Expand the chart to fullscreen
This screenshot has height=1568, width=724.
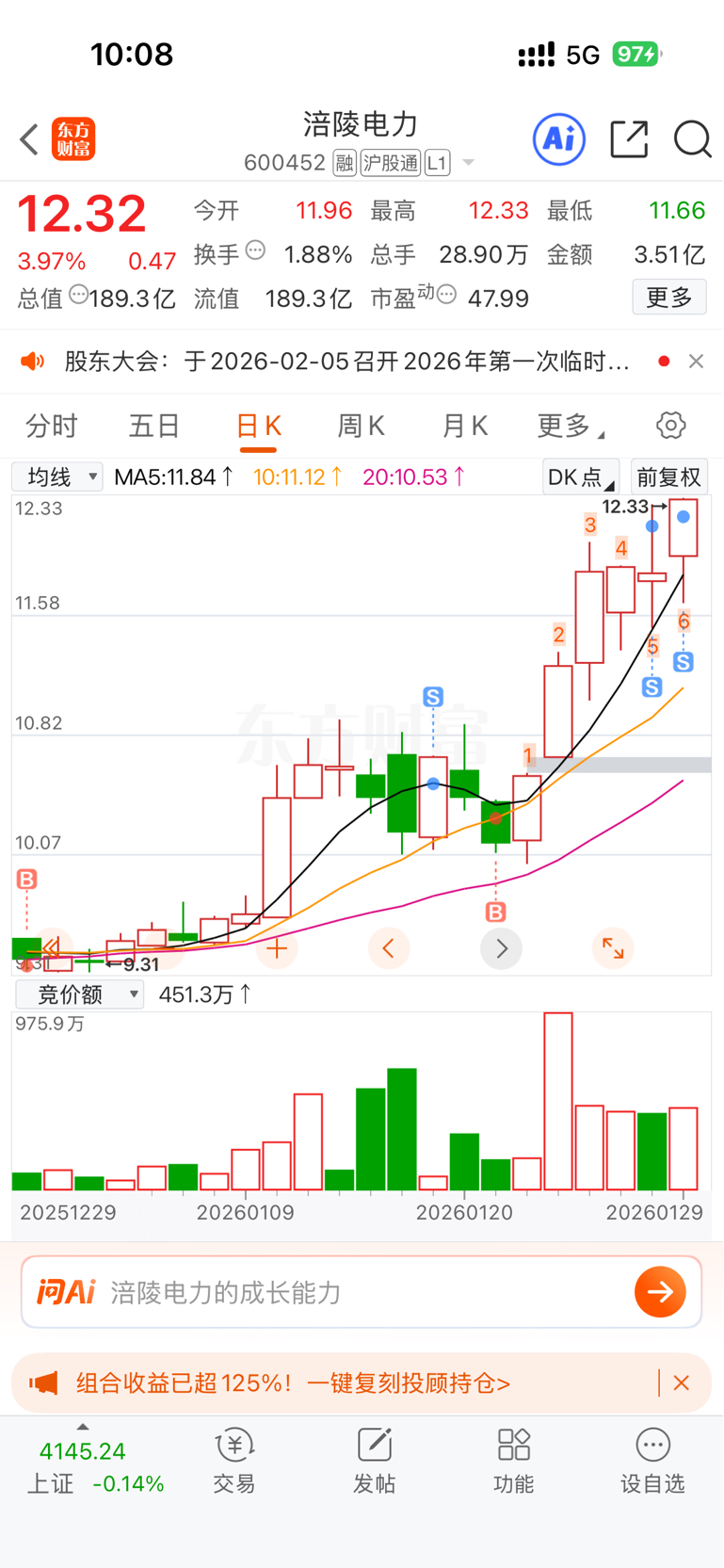[613, 948]
